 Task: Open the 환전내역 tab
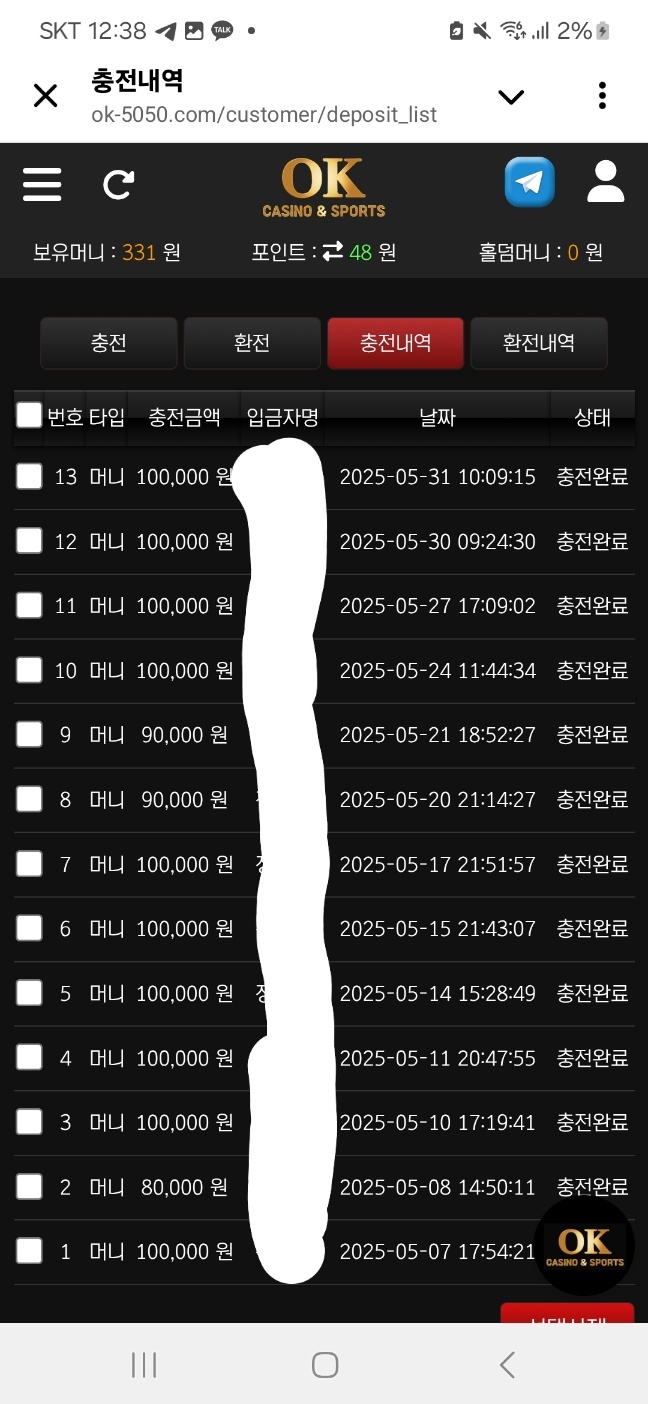(x=538, y=343)
